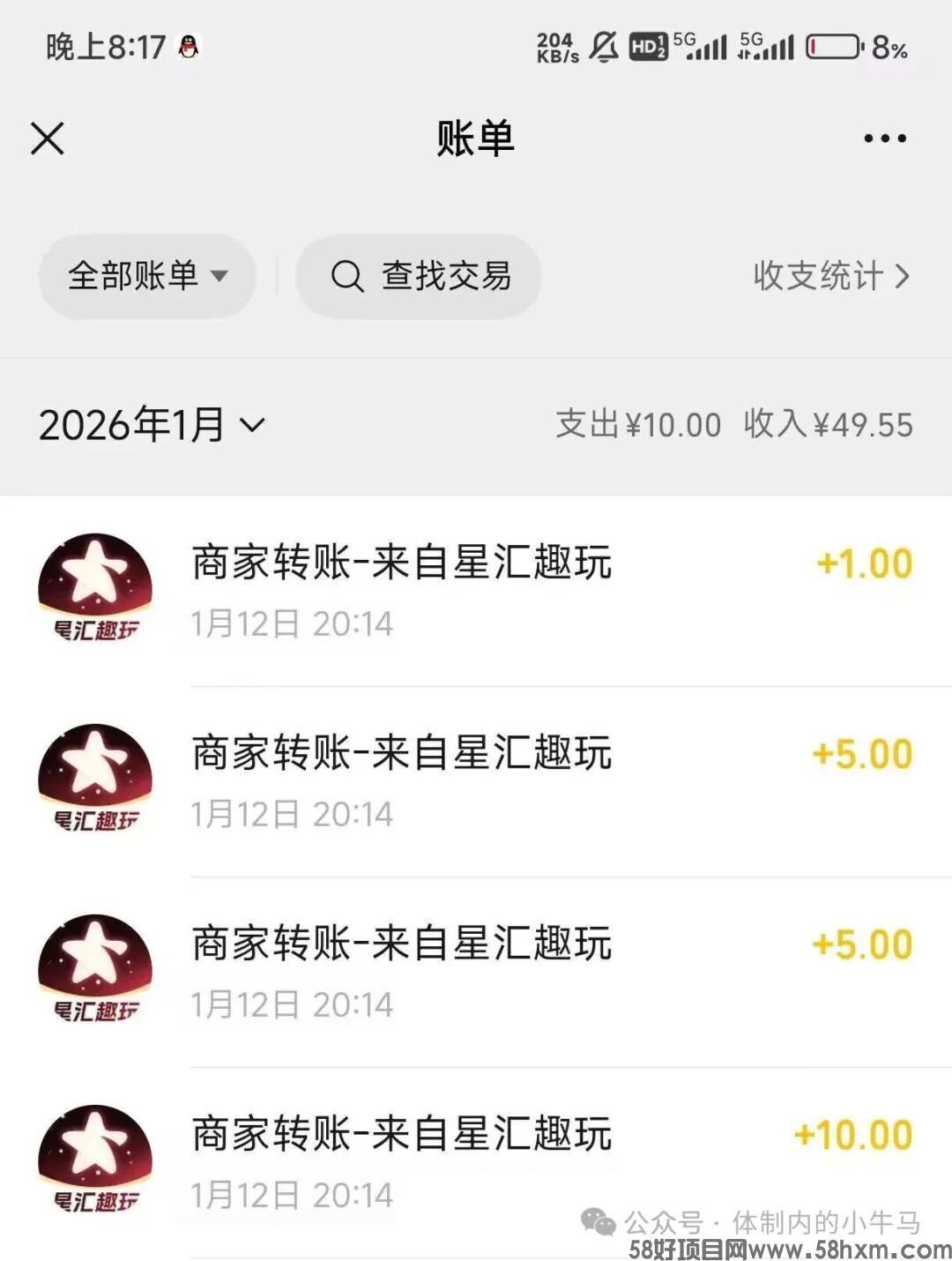Viewport: 952px width, 1261px height.
Task: Click the magnifier icon inside the search bar
Action: click(349, 276)
